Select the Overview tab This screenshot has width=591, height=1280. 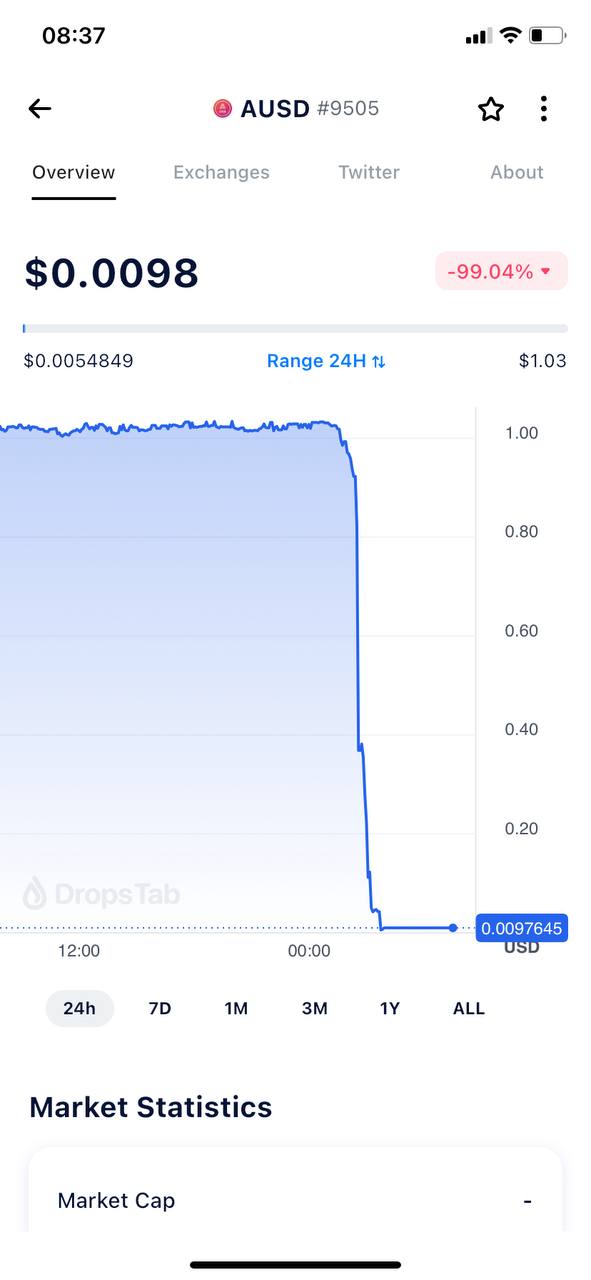74,172
